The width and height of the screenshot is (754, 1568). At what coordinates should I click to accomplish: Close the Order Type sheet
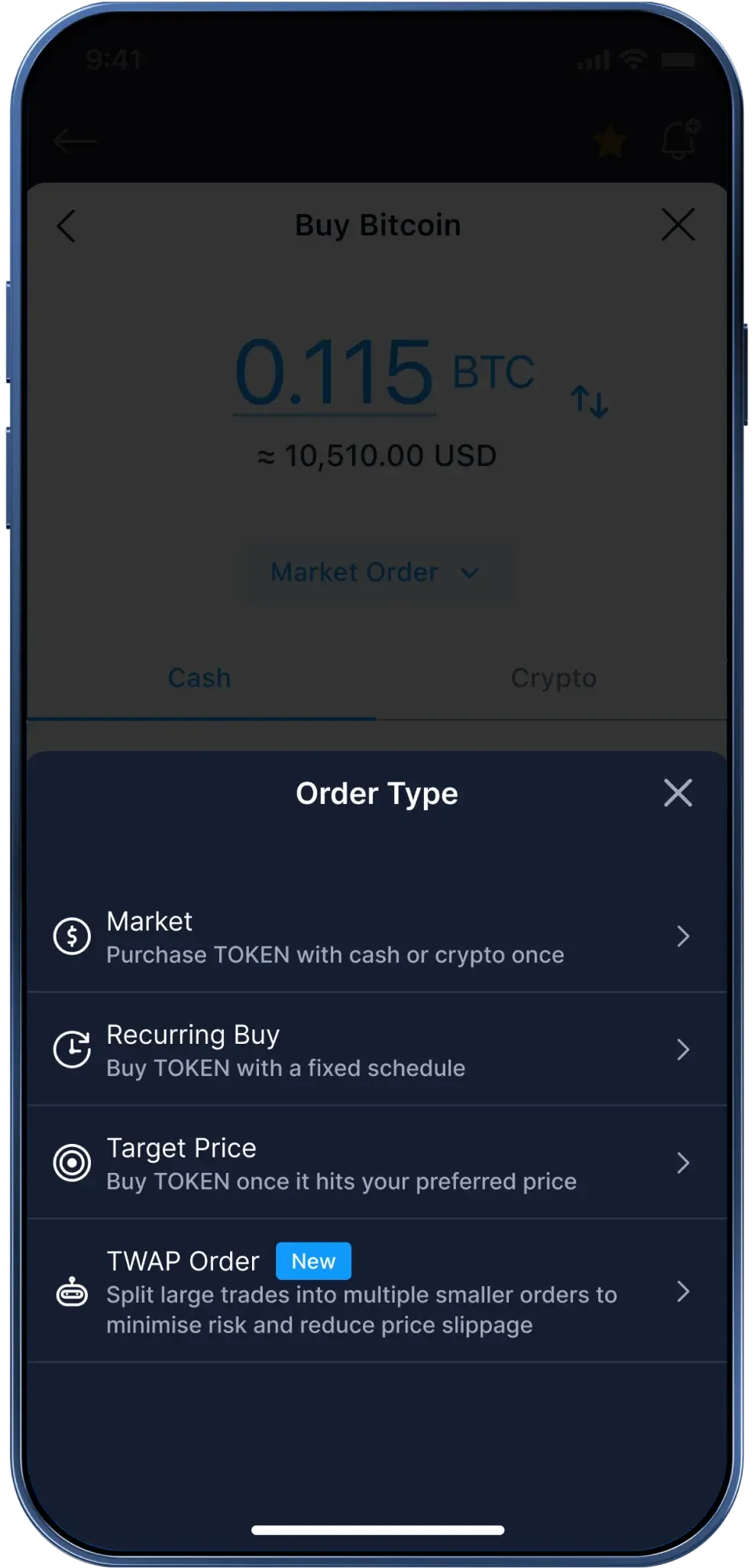(x=678, y=793)
